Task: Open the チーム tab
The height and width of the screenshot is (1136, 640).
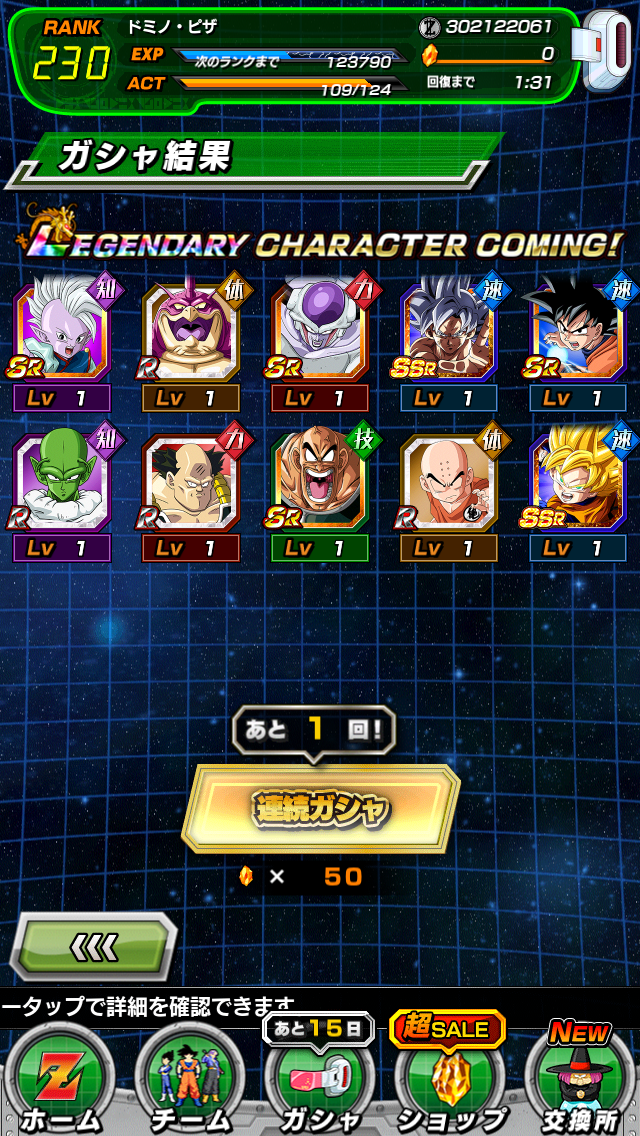Action: pos(190,1078)
